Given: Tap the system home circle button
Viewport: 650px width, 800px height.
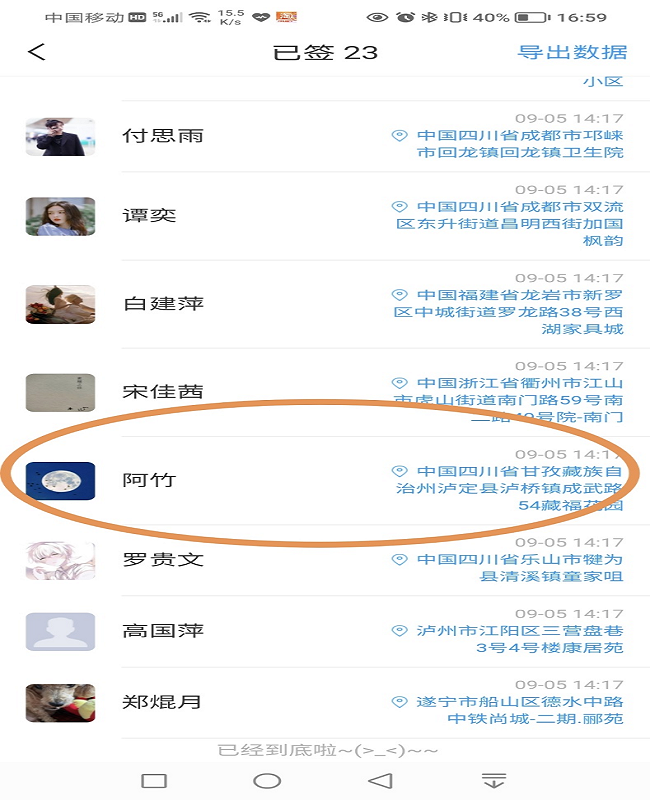Looking at the screenshot, I should point(267,780).
